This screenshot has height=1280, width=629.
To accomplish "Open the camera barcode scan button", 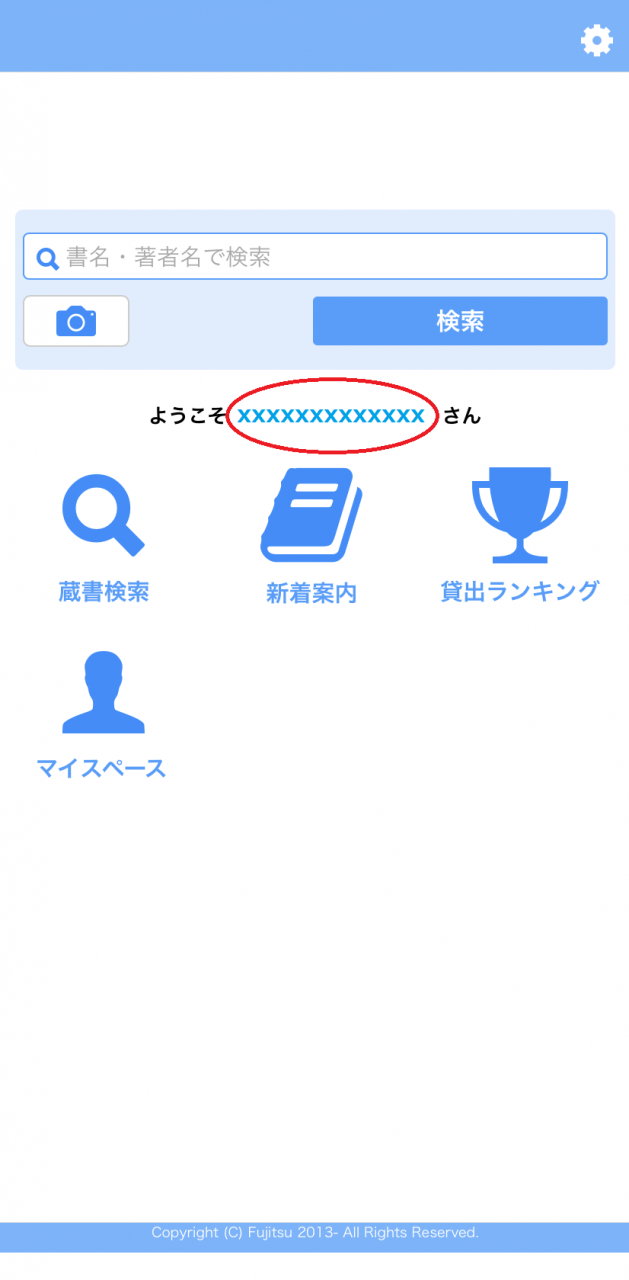I will [76, 321].
